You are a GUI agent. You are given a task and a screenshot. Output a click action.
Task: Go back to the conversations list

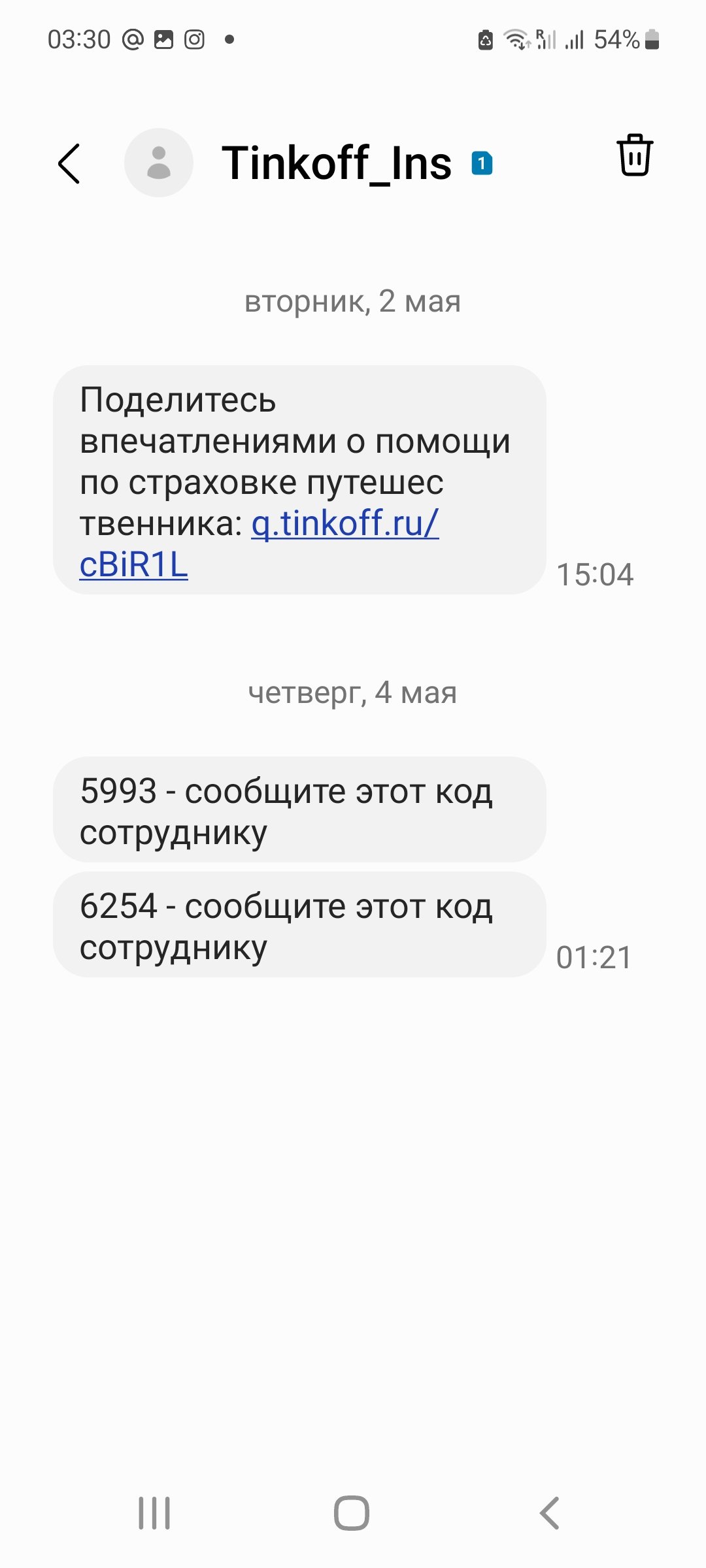[69, 163]
